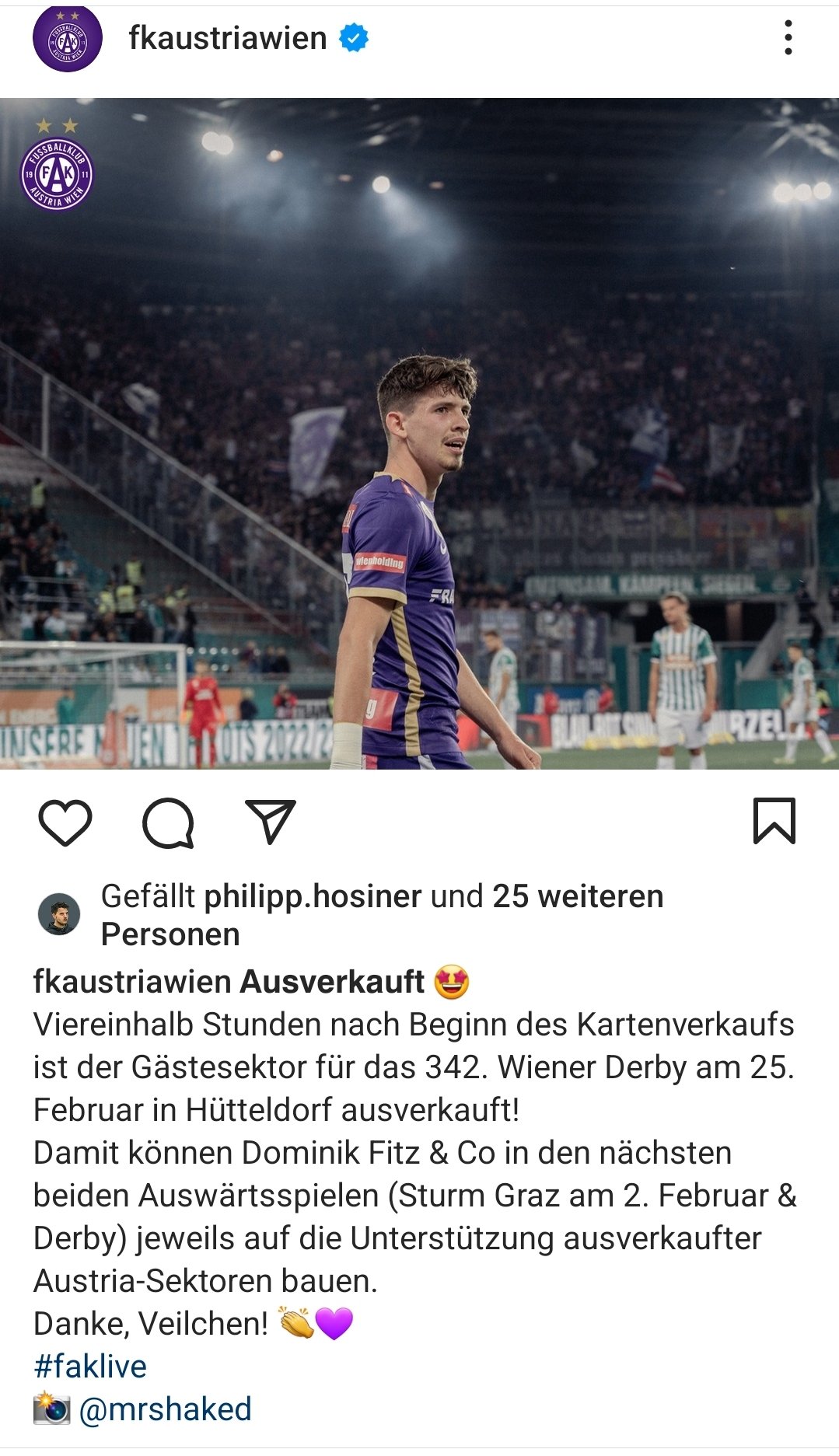This screenshot has width=839, height=1456.
Task: Open the #faklive hashtag
Action: pyautogui.click(x=90, y=1366)
